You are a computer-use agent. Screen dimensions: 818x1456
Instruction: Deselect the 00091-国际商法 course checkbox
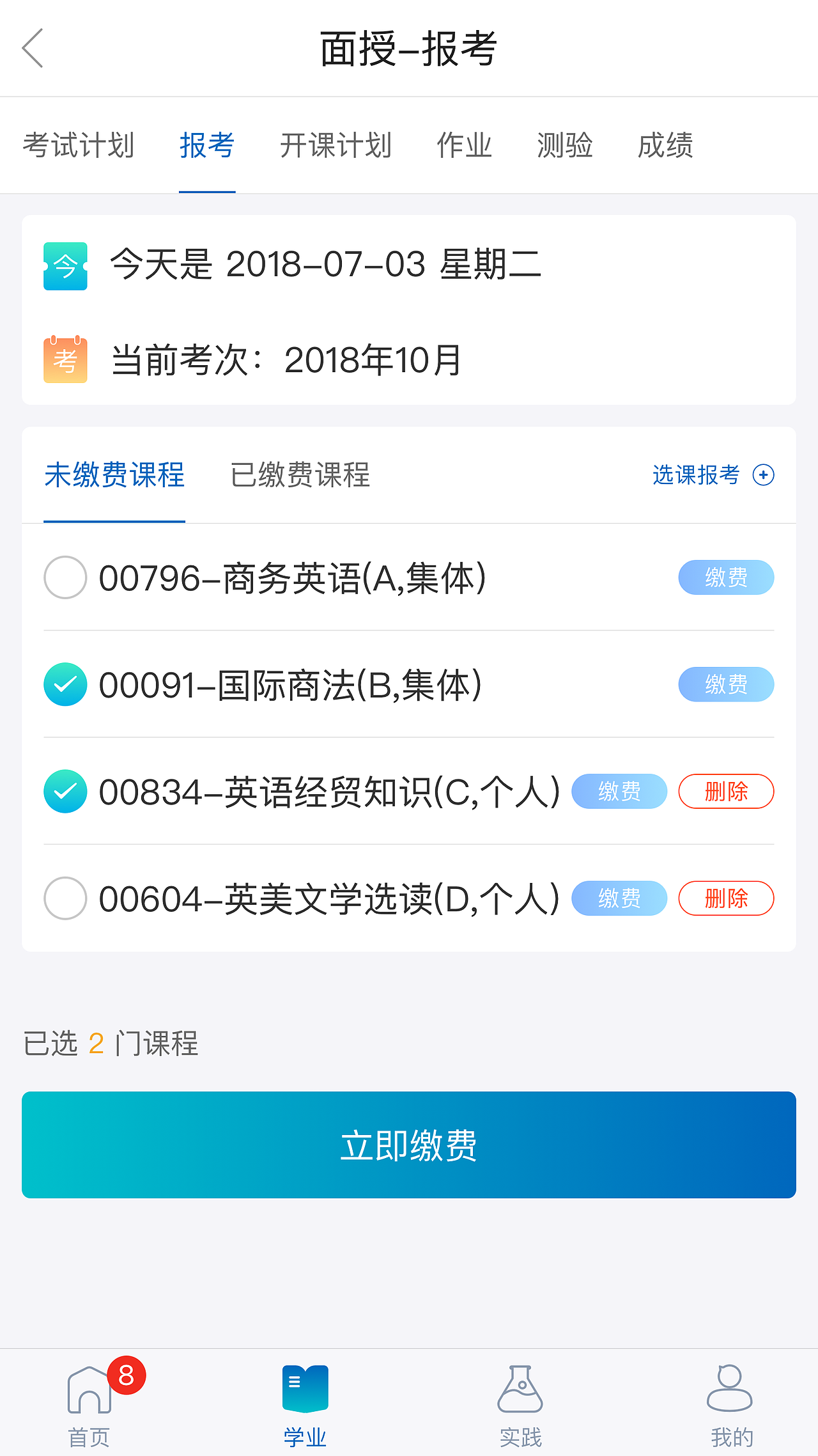click(x=65, y=684)
